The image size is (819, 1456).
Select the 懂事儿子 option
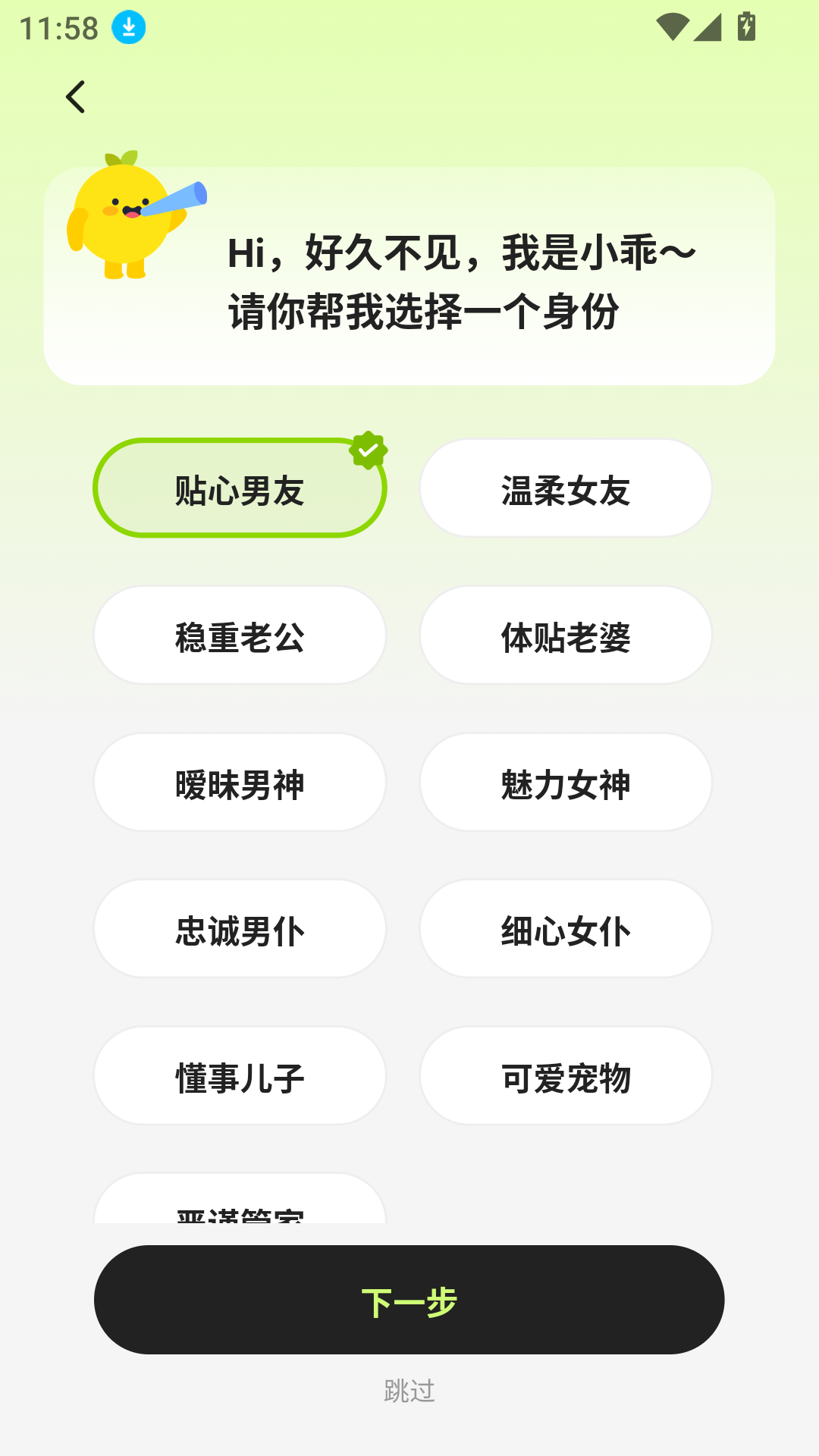pyautogui.click(x=240, y=1075)
